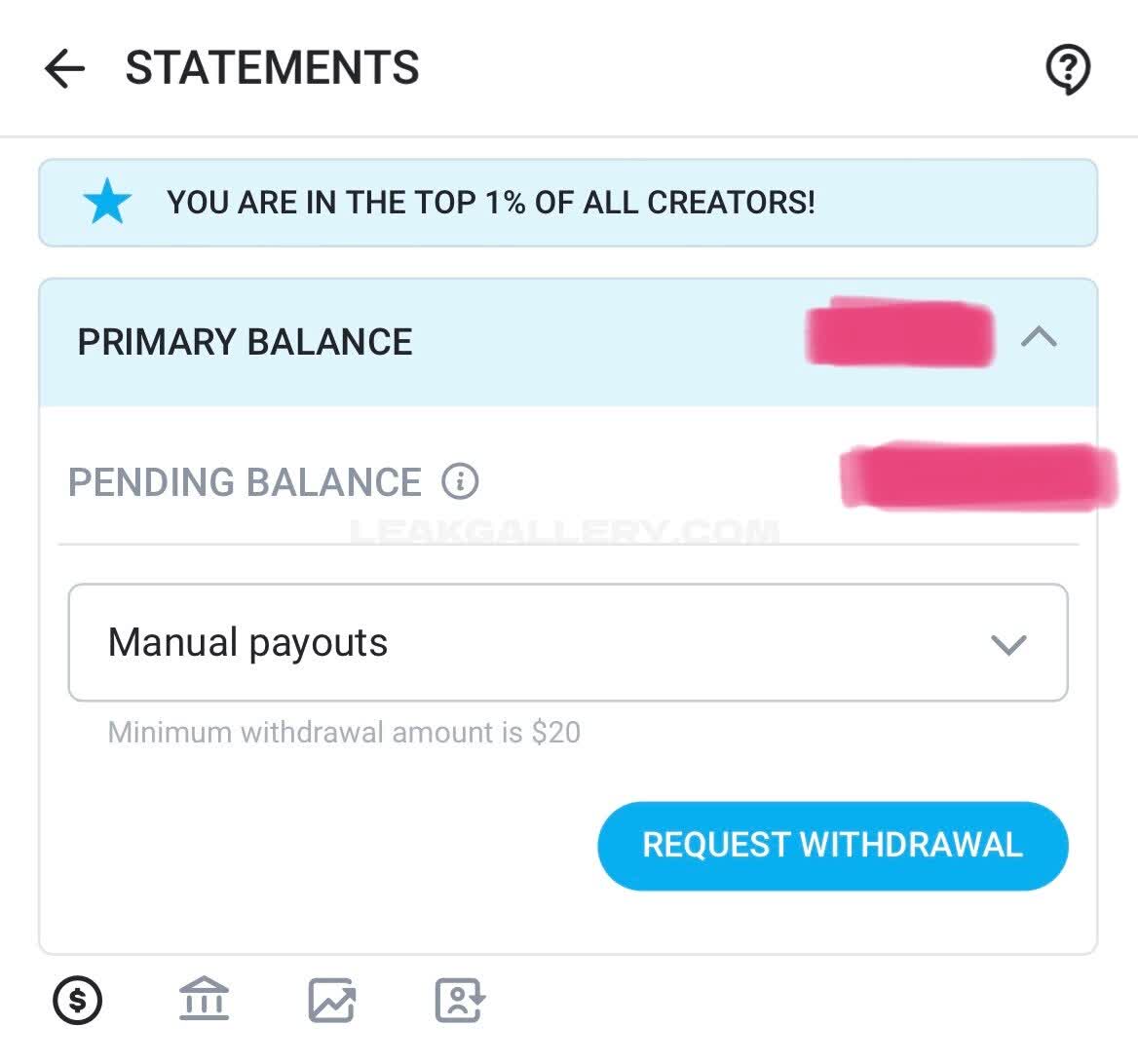The image size is (1138, 1064).
Task: Switch to the bank payouts tab
Action: coord(204,1000)
